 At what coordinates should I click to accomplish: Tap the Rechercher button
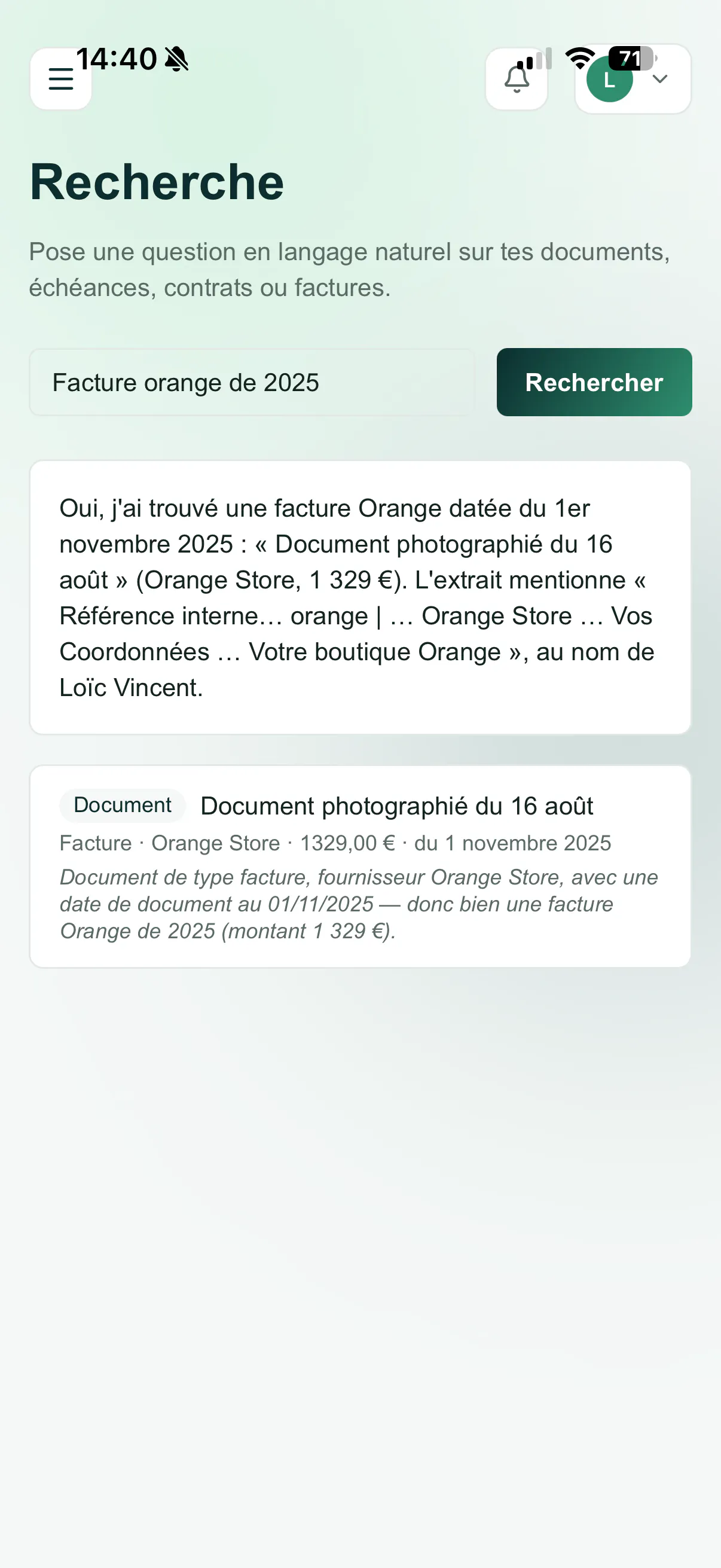[x=594, y=382]
